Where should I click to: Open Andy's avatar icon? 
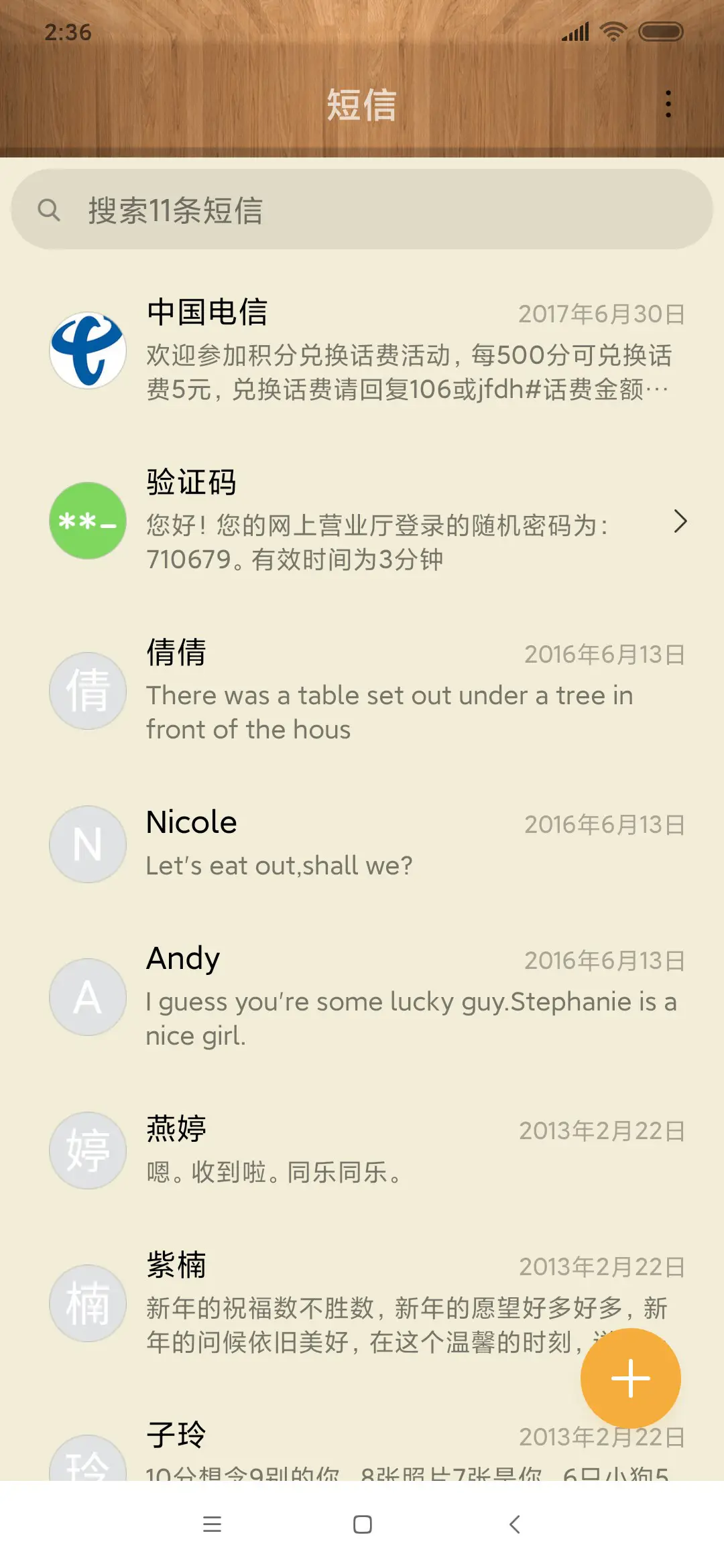pyautogui.click(x=87, y=998)
